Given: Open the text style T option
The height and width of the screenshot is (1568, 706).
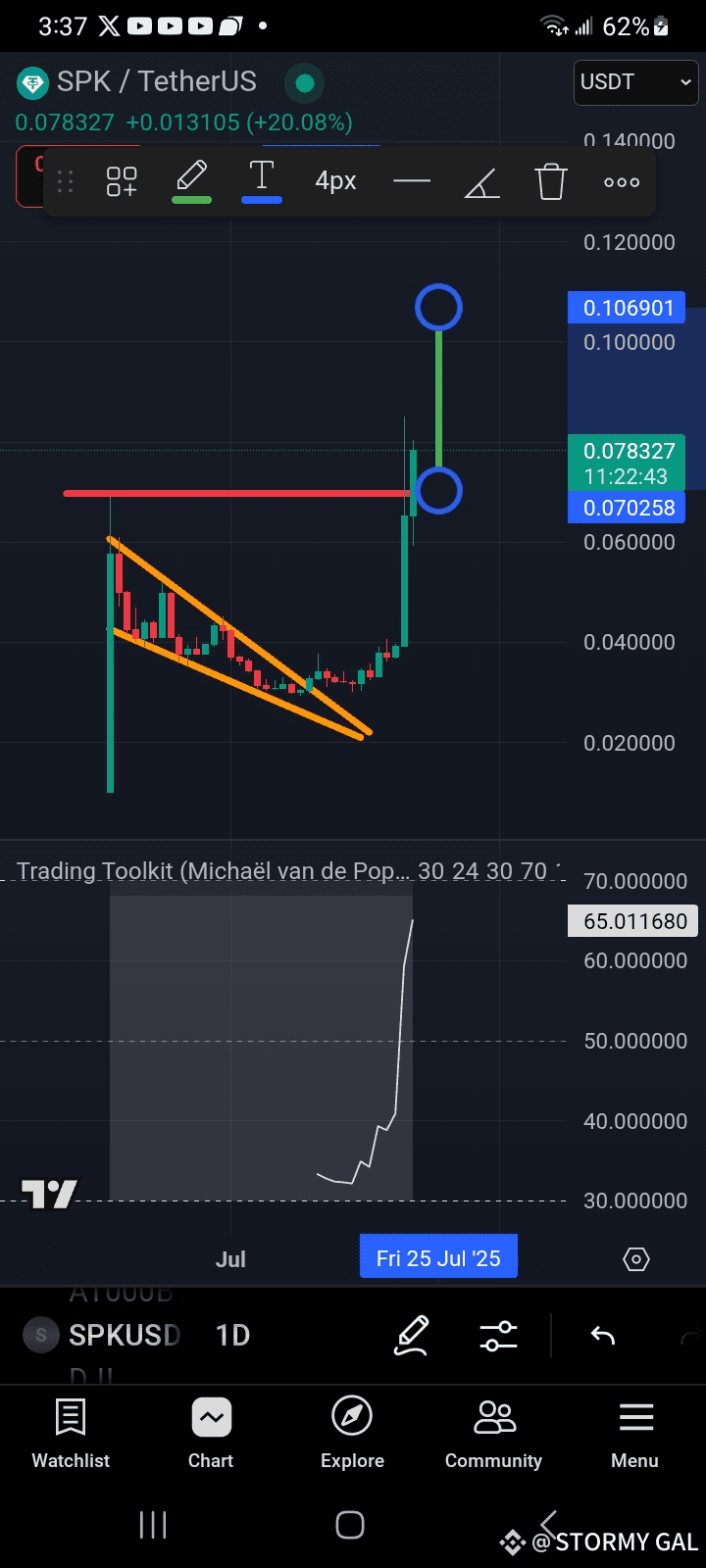Looking at the screenshot, I should tap(262, 180).
